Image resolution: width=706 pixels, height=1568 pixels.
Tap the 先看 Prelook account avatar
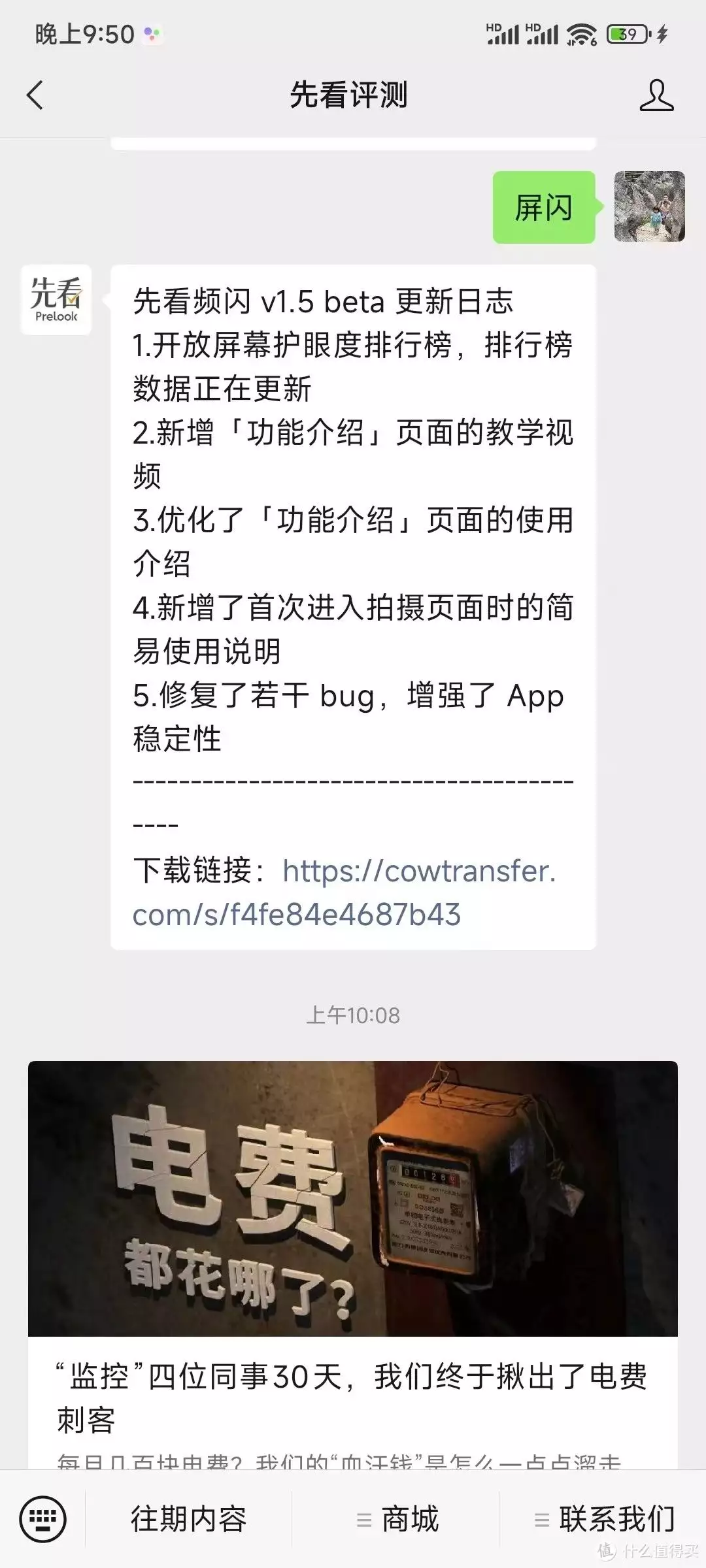click(56, 300)
